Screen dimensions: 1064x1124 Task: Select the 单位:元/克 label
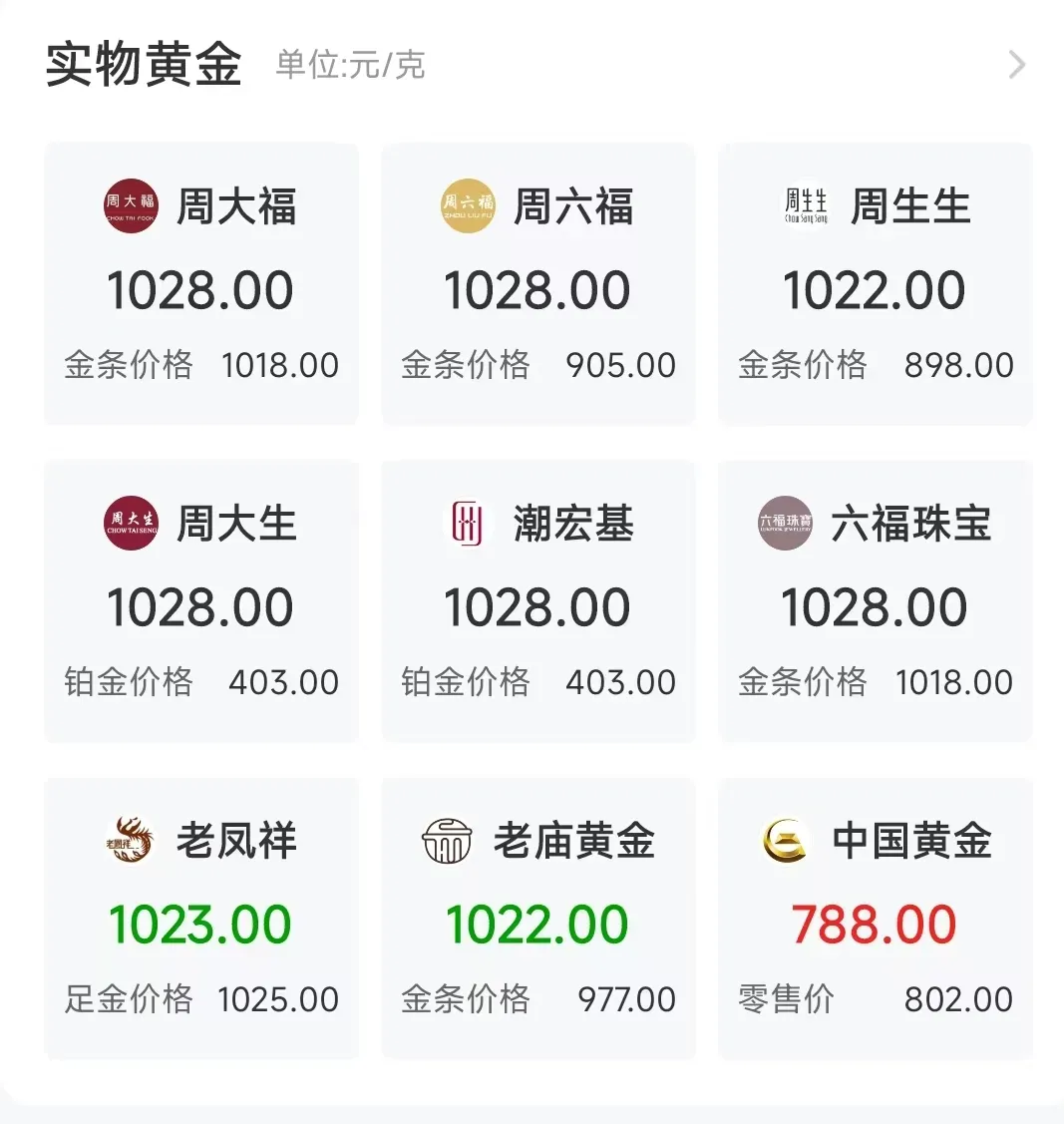coord(349,66)
